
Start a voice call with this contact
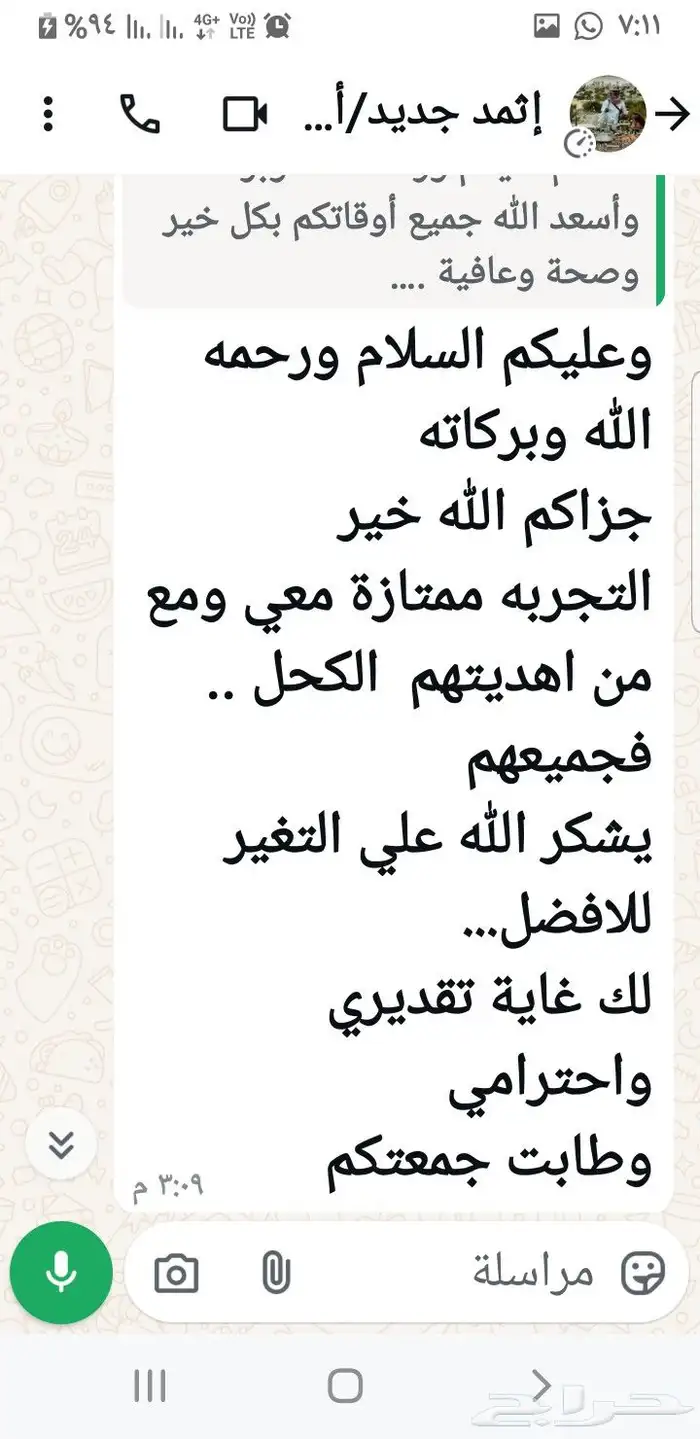[139, 115]
